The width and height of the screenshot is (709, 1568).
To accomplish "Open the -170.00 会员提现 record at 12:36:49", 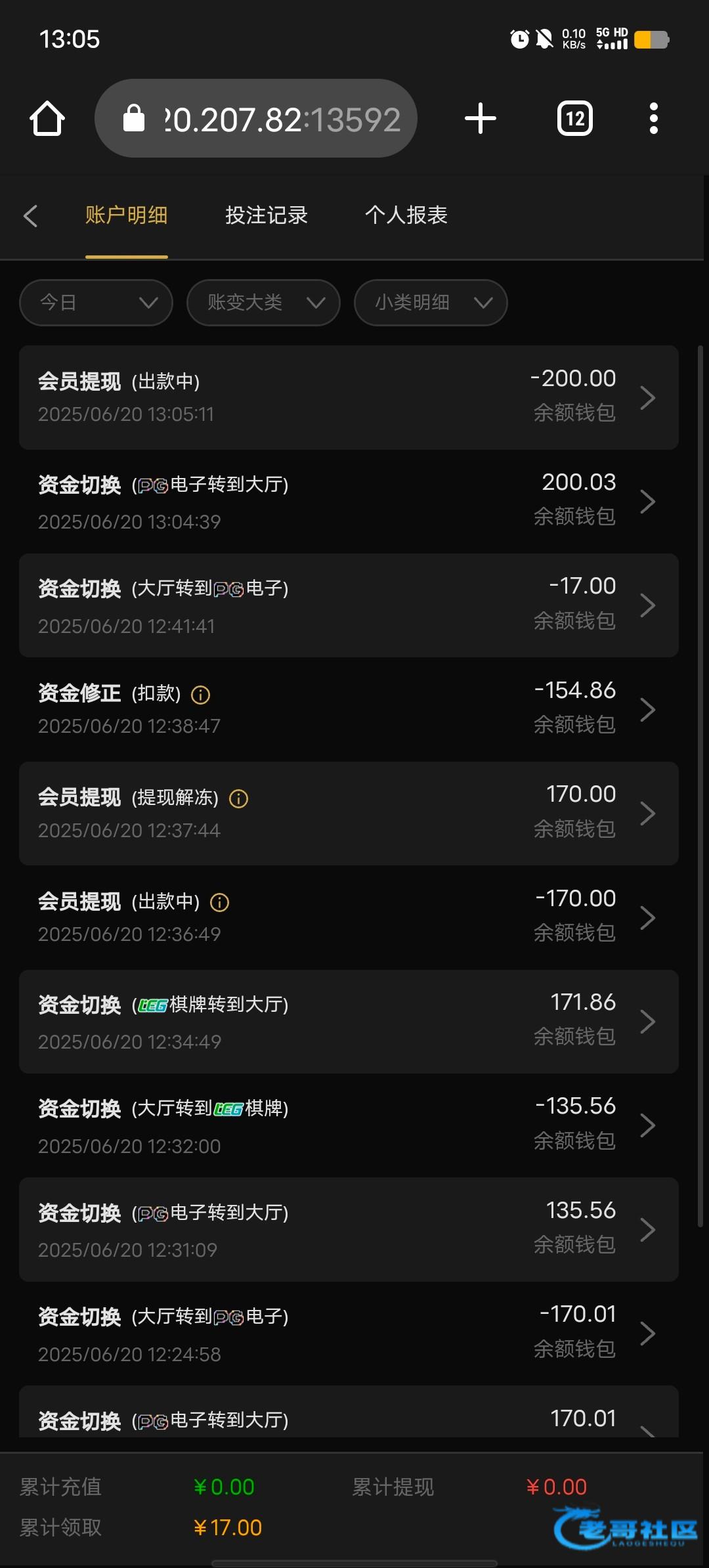I will point(349,917).
